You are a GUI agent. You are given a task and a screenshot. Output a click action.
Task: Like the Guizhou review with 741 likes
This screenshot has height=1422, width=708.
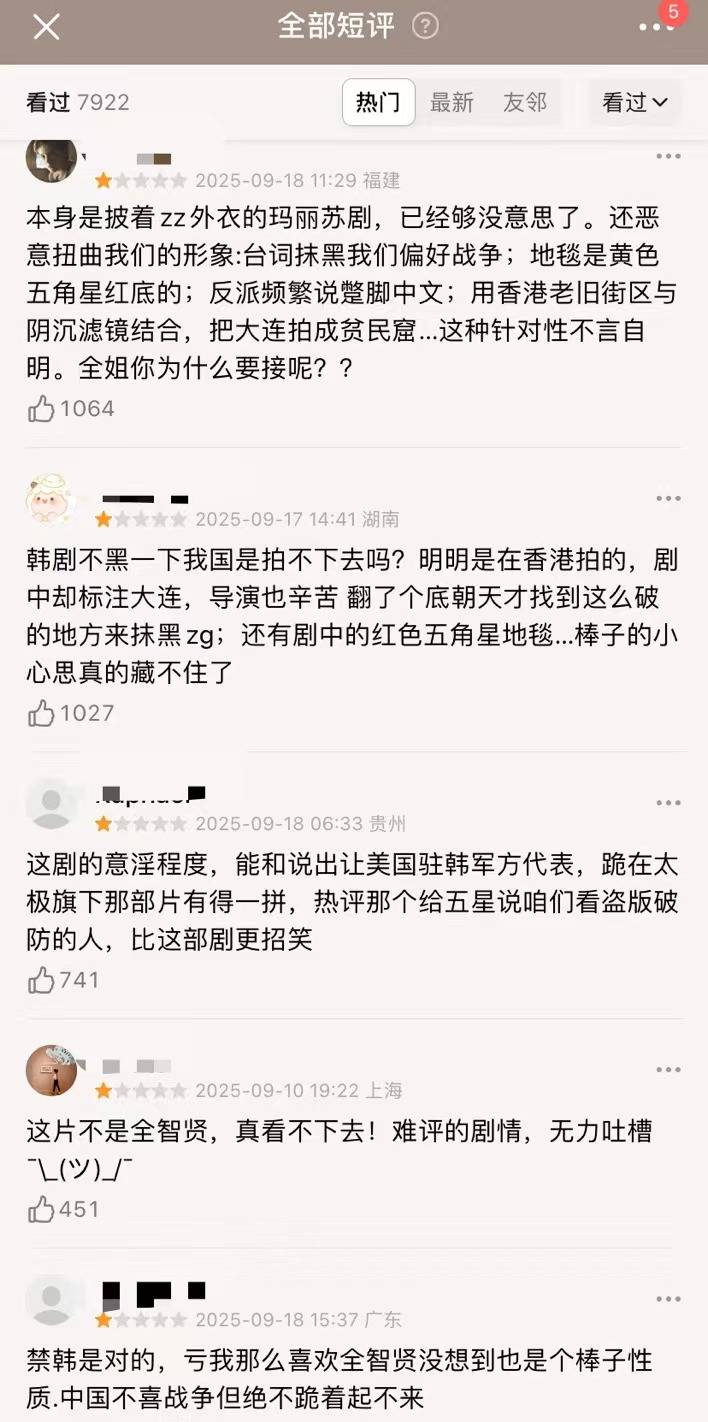tap(42, 980)
